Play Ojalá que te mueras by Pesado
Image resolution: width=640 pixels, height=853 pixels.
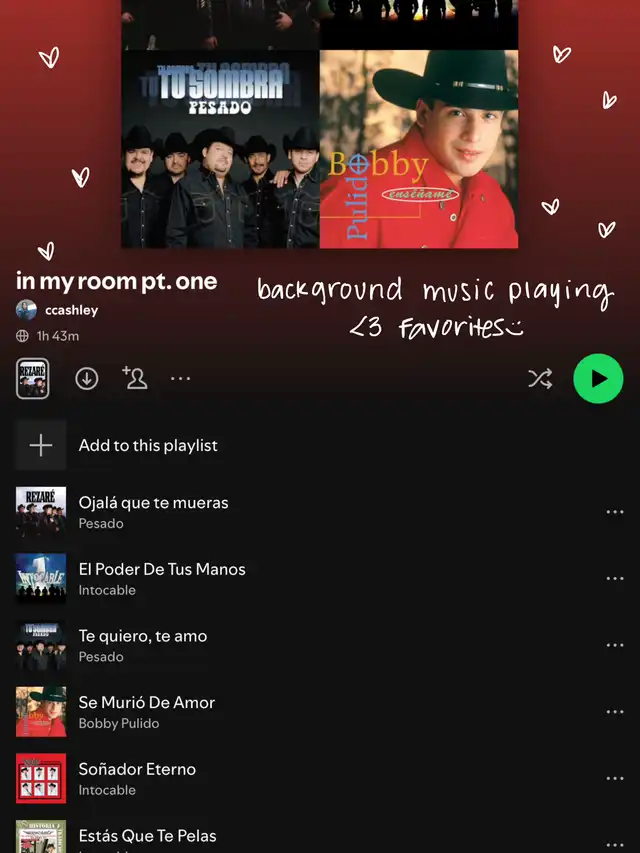pos(154,511)
